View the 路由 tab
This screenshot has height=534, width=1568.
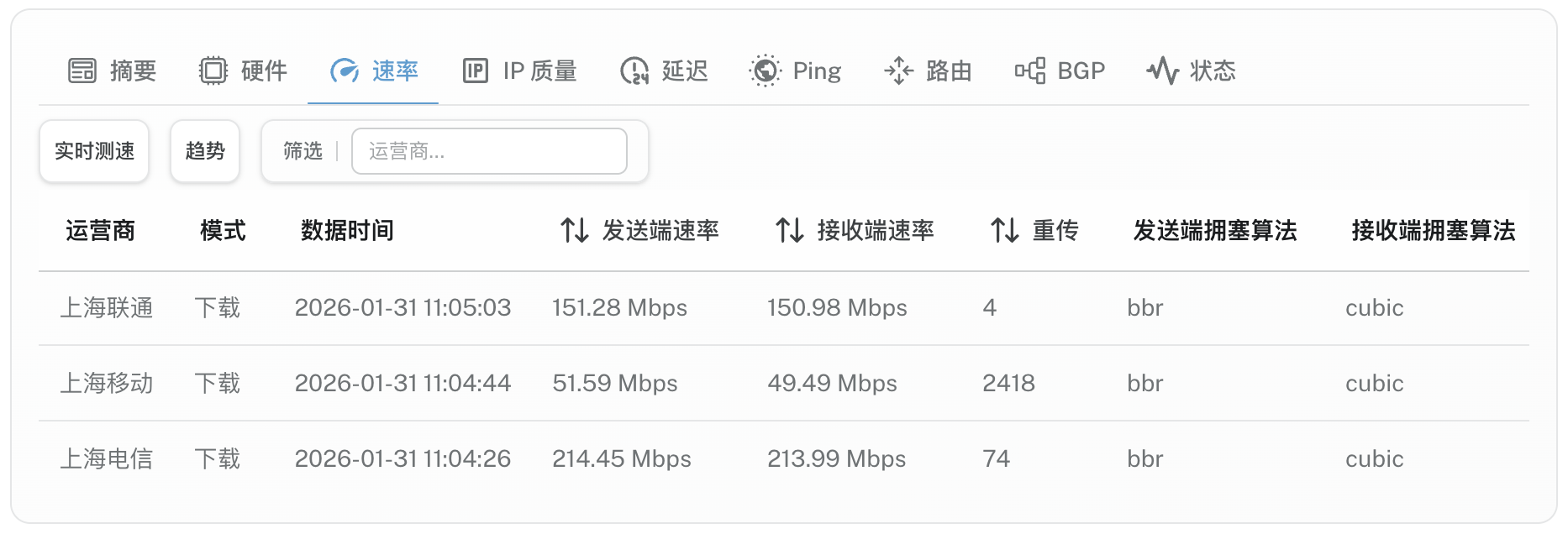coord(929,71)
